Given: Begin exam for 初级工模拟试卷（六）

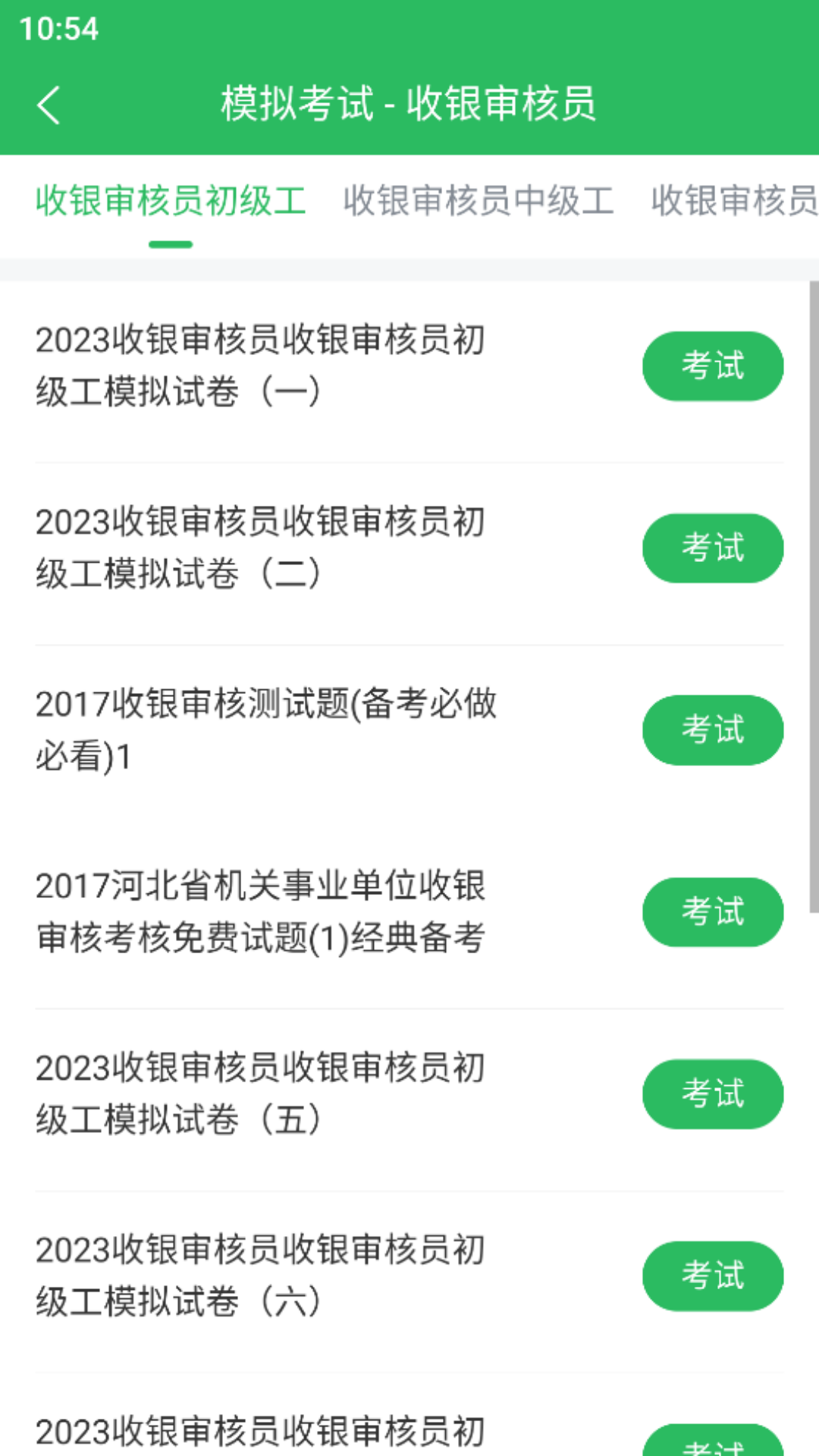Looking at the screenshot, I should [x=712, y=1276].
